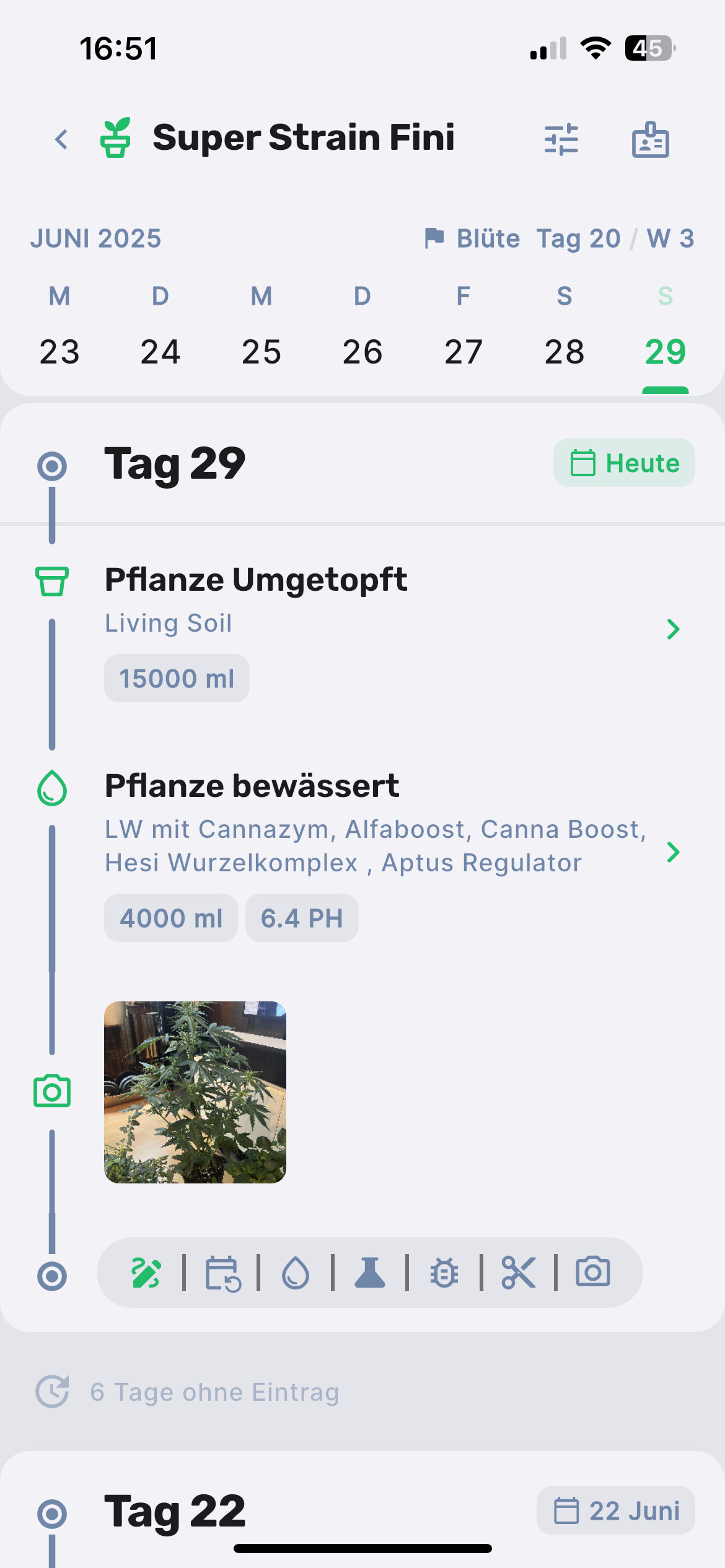Tap the Heute date chip

[x=624, y=463]
